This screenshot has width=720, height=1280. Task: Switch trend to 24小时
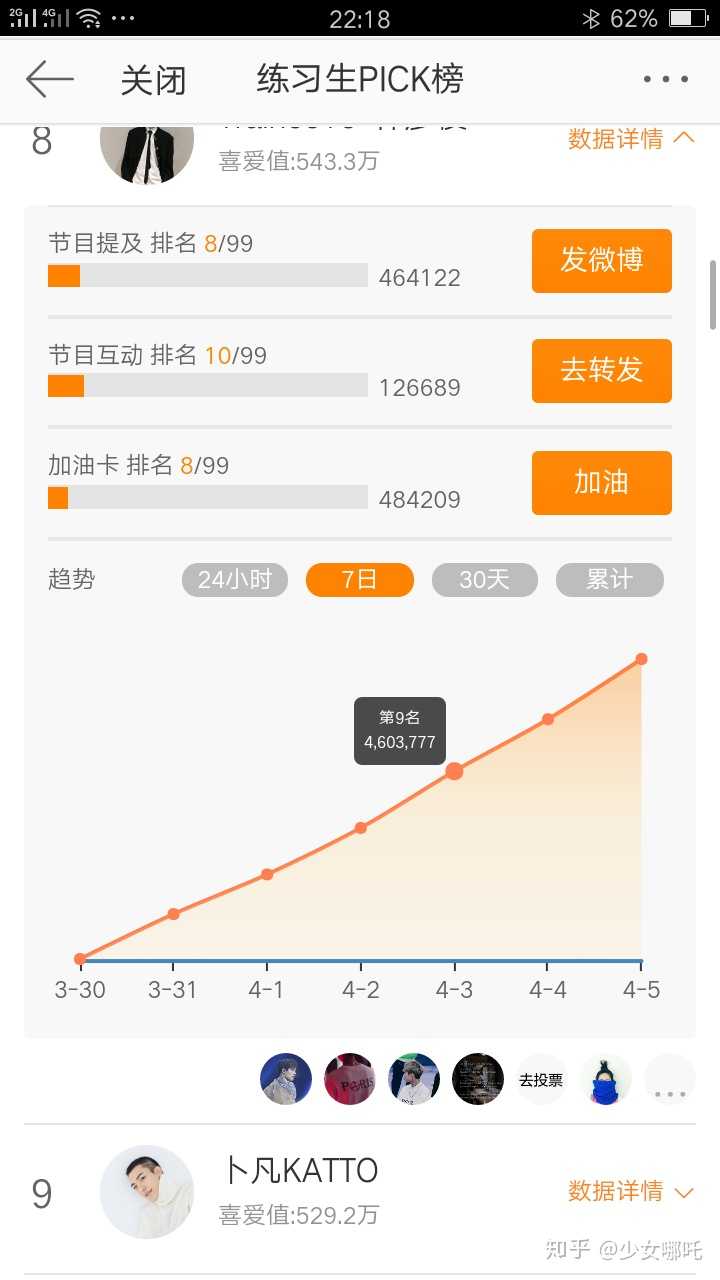(235, 580)
